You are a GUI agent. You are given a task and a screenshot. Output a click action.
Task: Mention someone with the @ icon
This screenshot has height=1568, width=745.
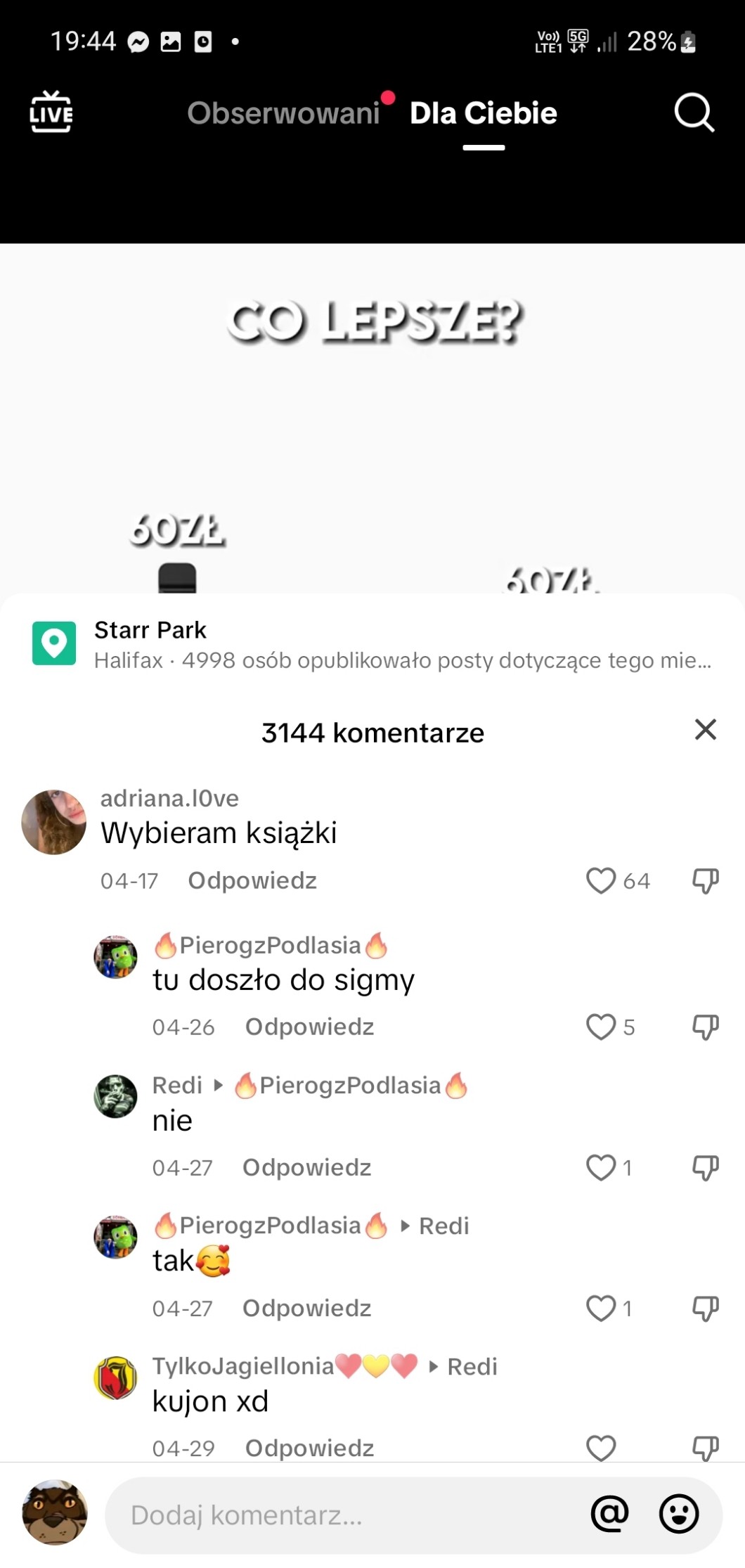click(x=609, y=1514)
